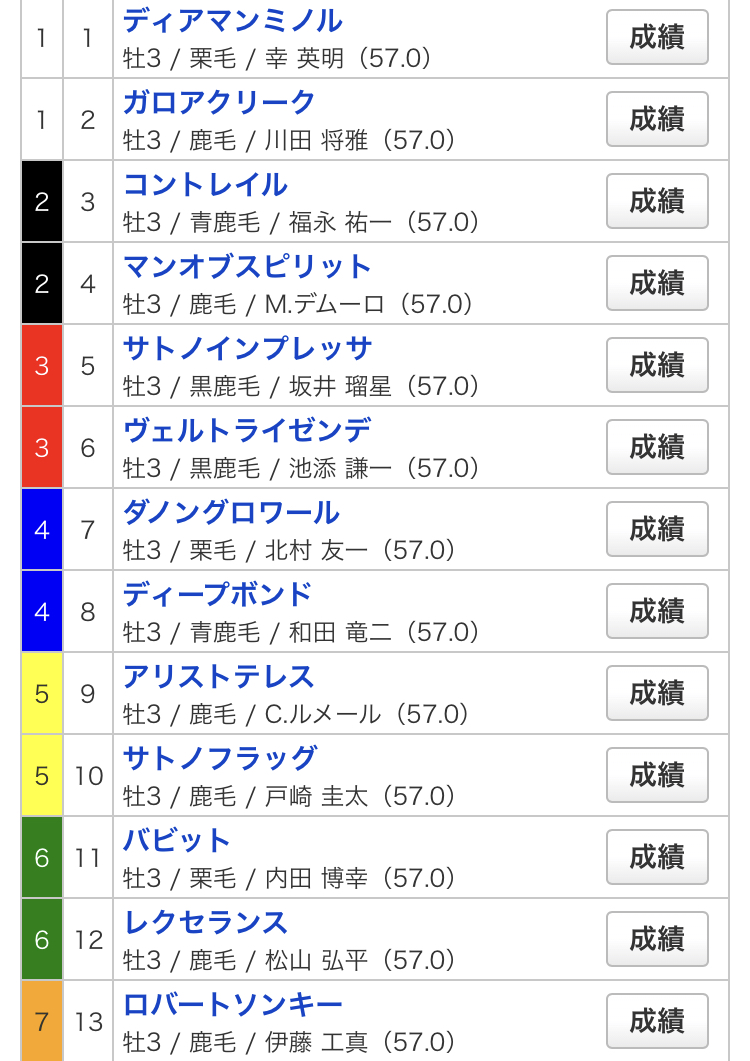Open ガロアクリーク horse details

(219, 103)
